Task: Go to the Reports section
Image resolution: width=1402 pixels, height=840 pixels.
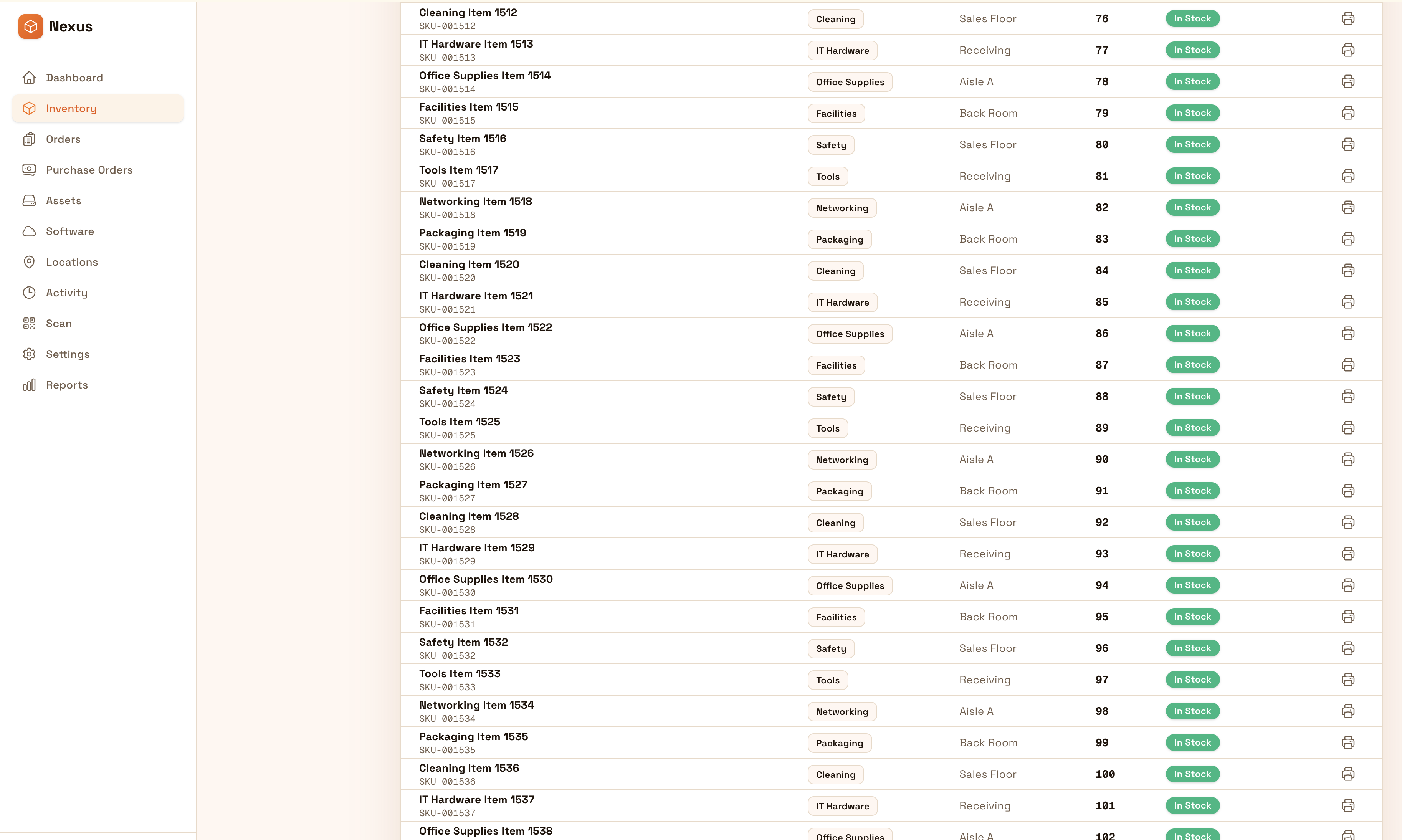Action: point(66,385)
